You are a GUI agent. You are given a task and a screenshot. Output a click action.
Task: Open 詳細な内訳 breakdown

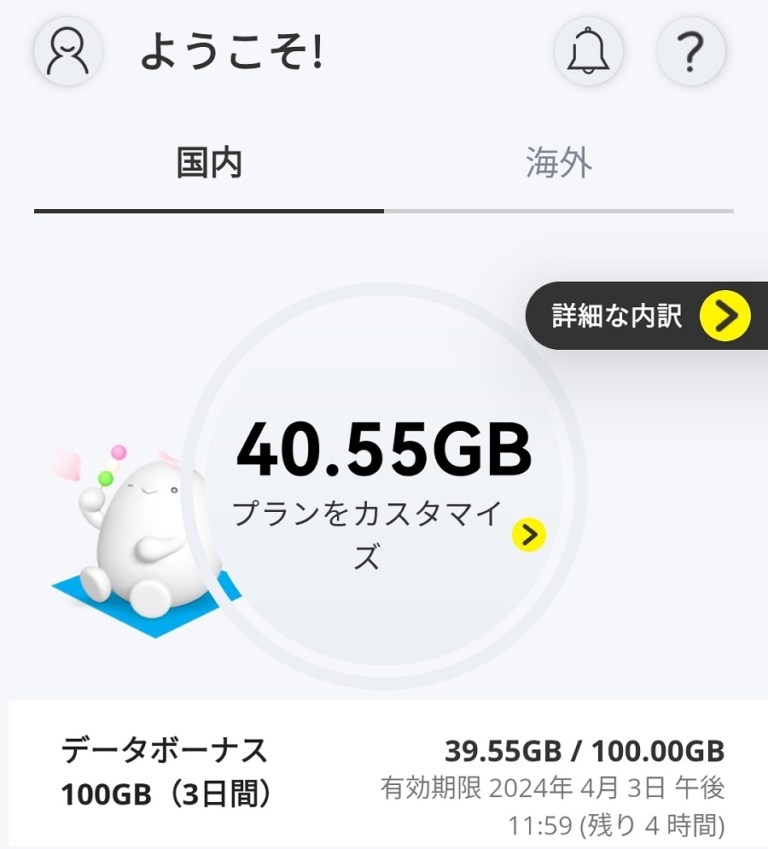[650, 316]
